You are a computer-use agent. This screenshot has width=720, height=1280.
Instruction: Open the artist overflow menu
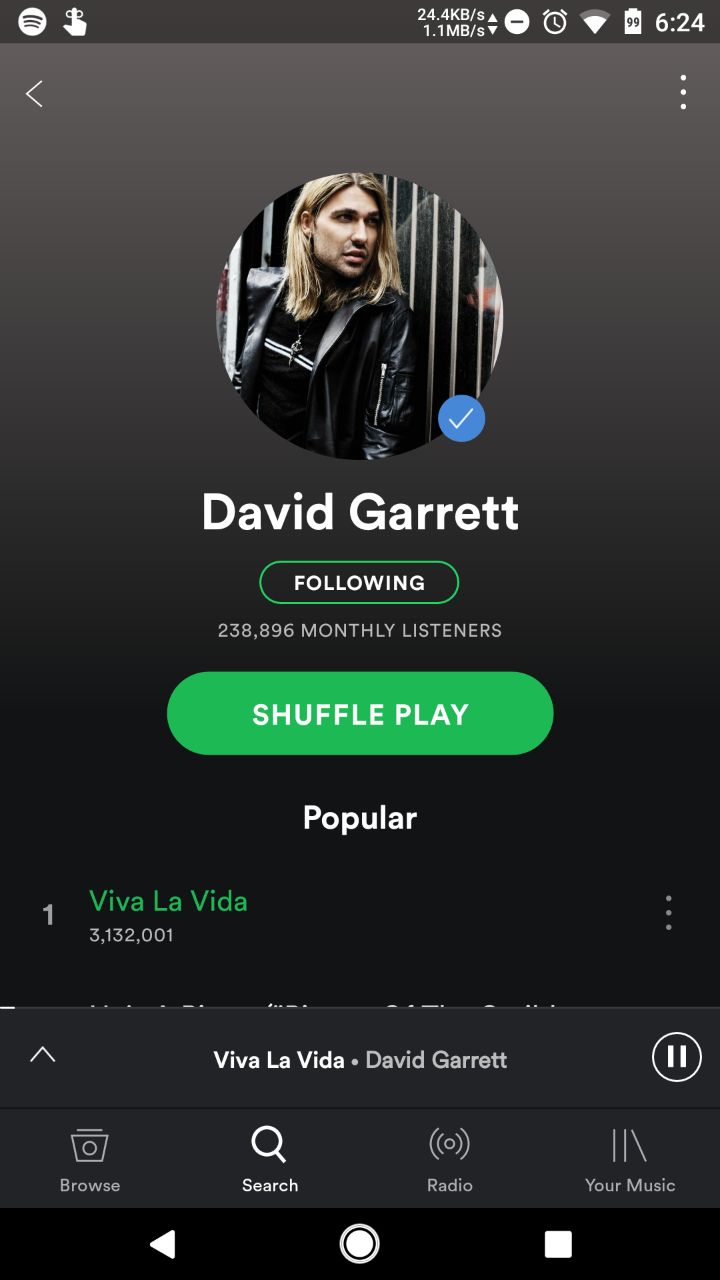[x=683, y=92]
